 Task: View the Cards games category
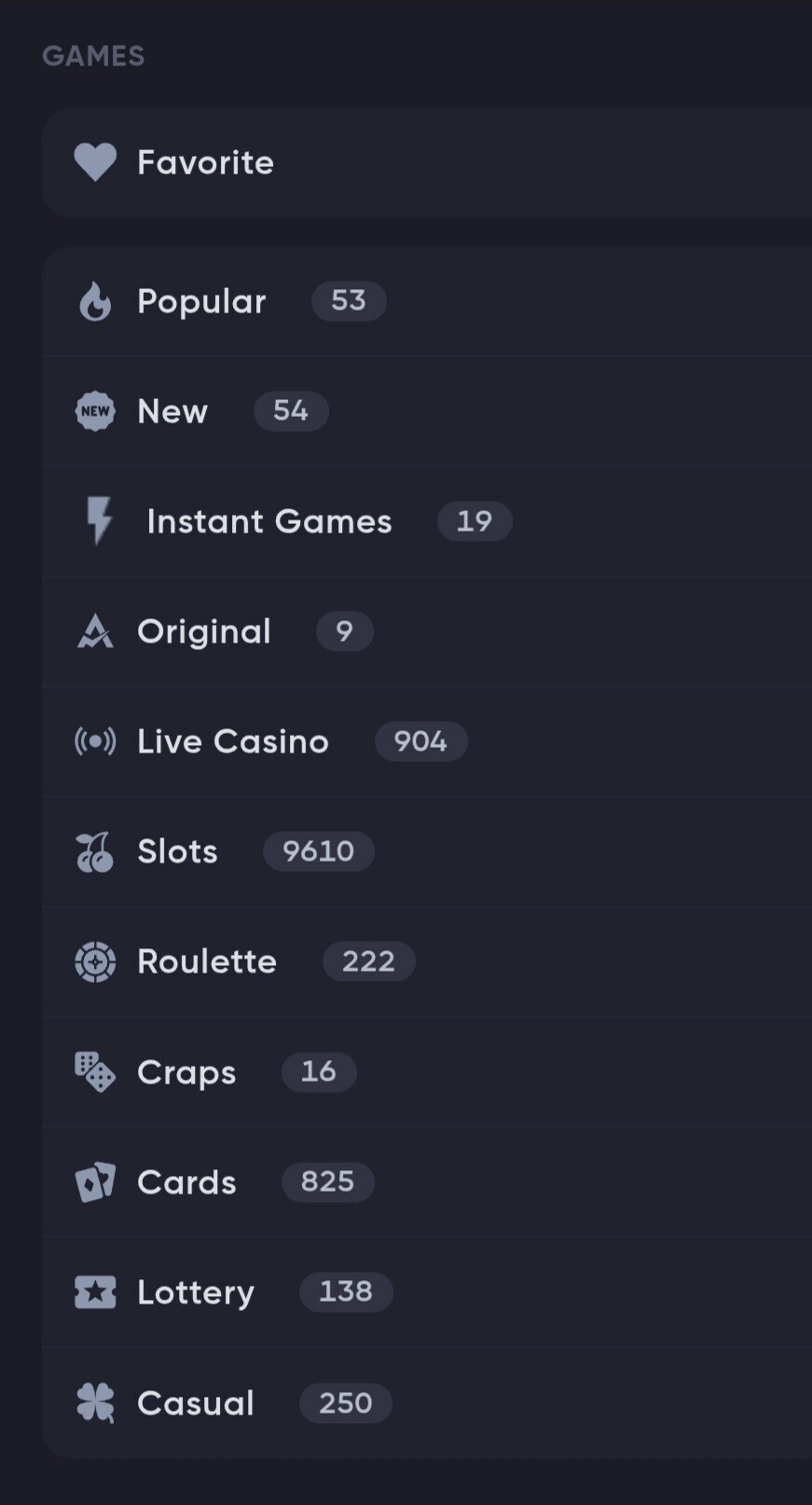(x=427, y=1181)
